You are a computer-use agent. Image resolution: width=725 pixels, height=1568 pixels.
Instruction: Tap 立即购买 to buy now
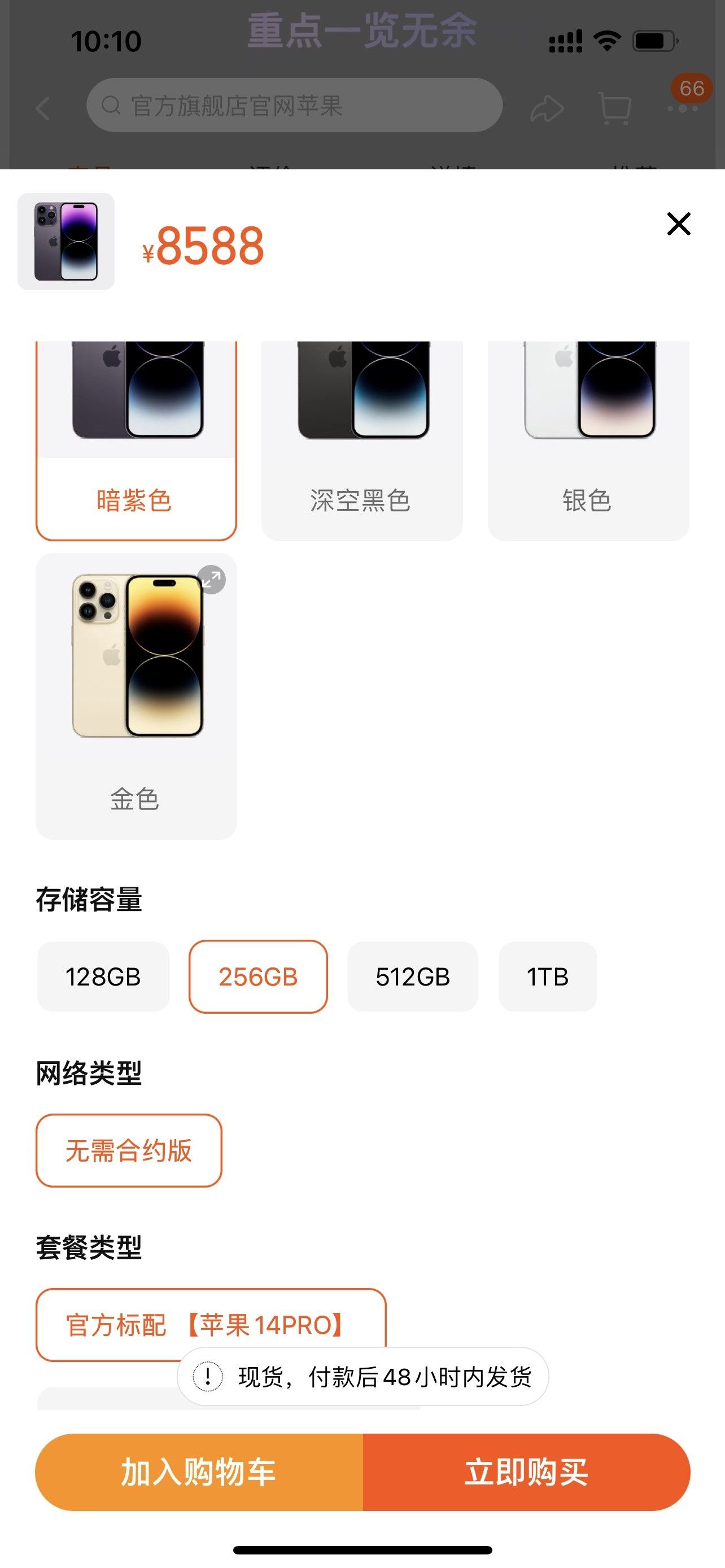pyautogui.click(x=527, y=1472)
